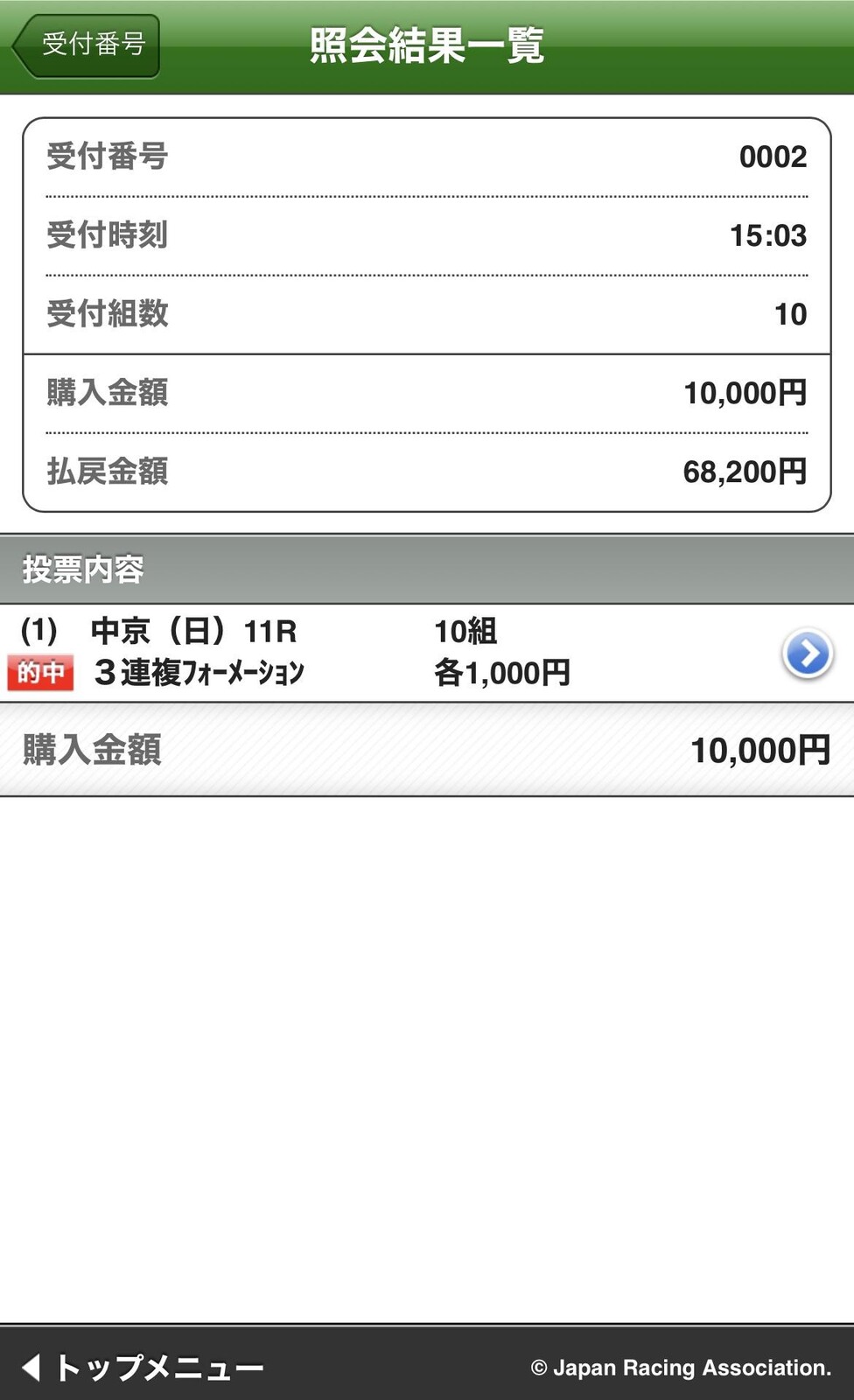This screenshot has width=854, height=1400.
Task: Open details of the 中京 11R bet
Action: (x=806, y=654)
